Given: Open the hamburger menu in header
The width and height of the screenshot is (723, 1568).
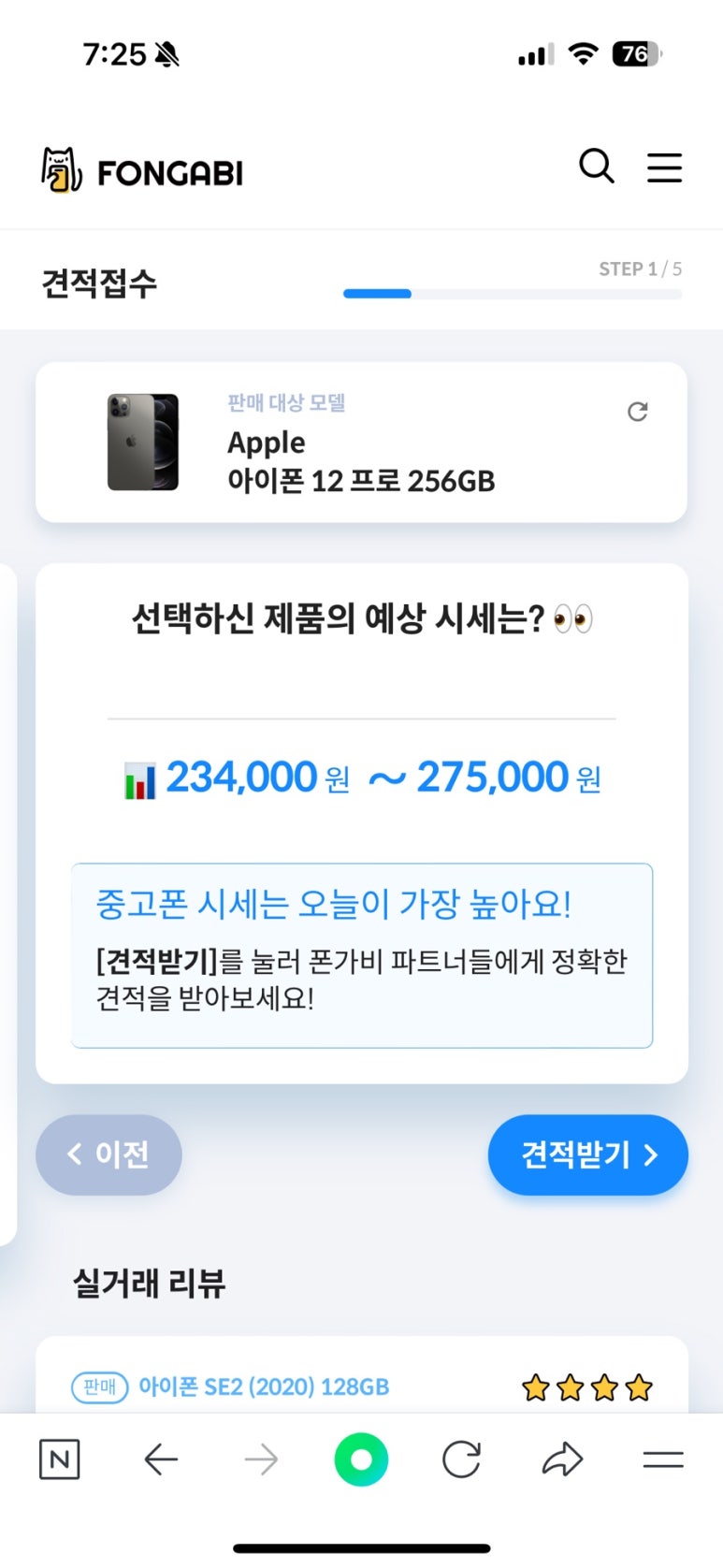Looking at the screenshot, I should click(664, 167).
